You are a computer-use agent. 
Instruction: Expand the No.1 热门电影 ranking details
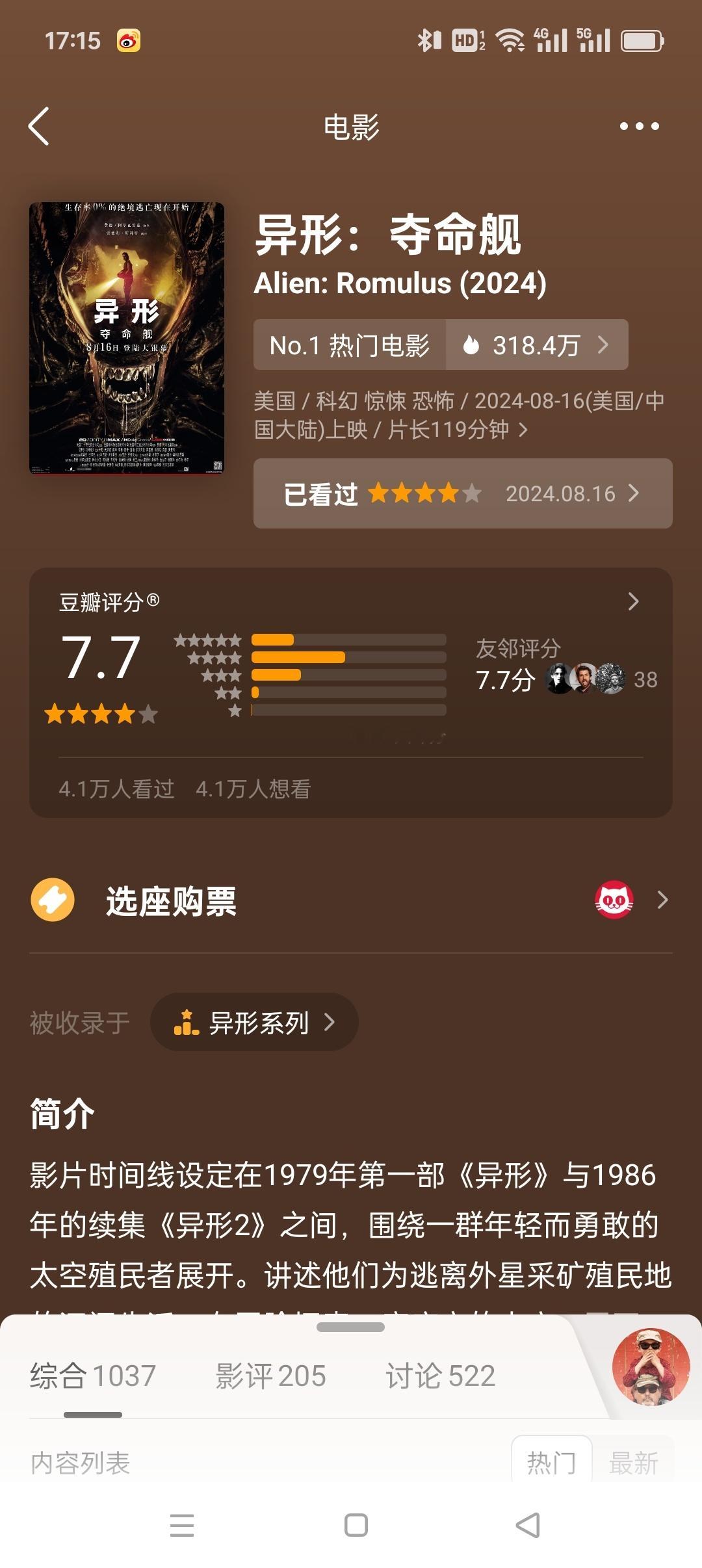point(351,345)
